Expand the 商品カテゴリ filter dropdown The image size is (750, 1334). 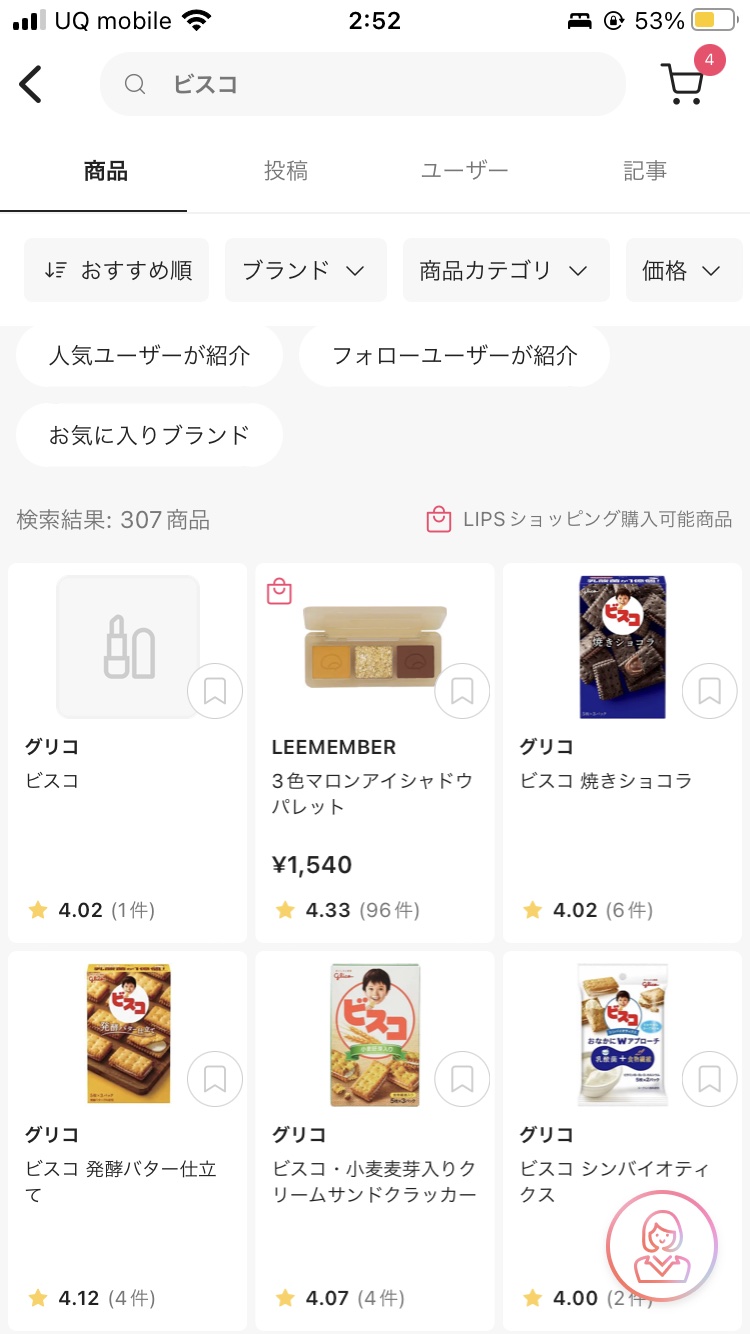[x=505, y=270]
